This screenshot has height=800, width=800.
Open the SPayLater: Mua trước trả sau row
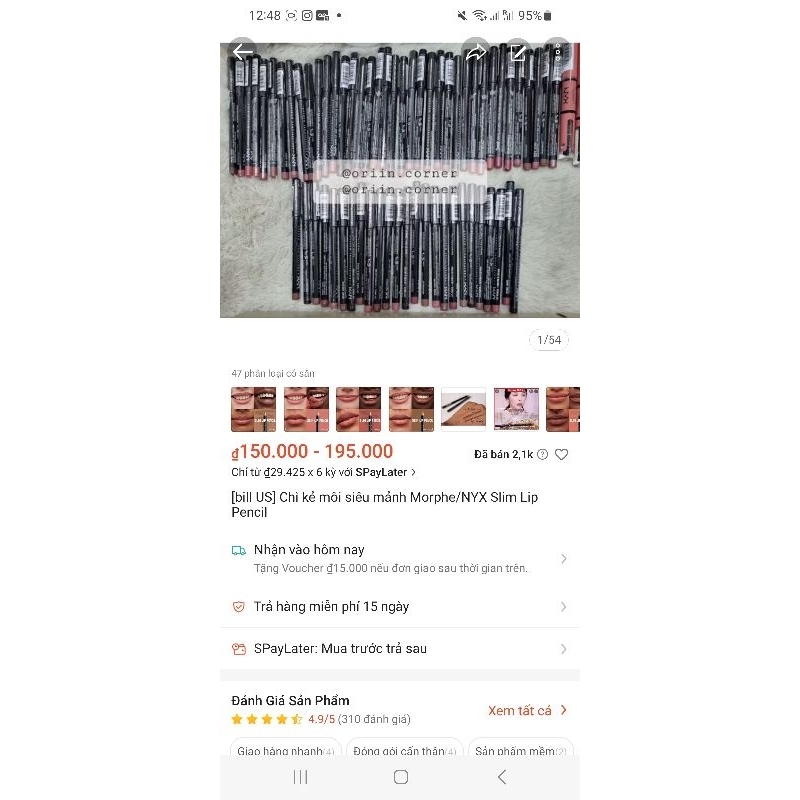point(400,649)
